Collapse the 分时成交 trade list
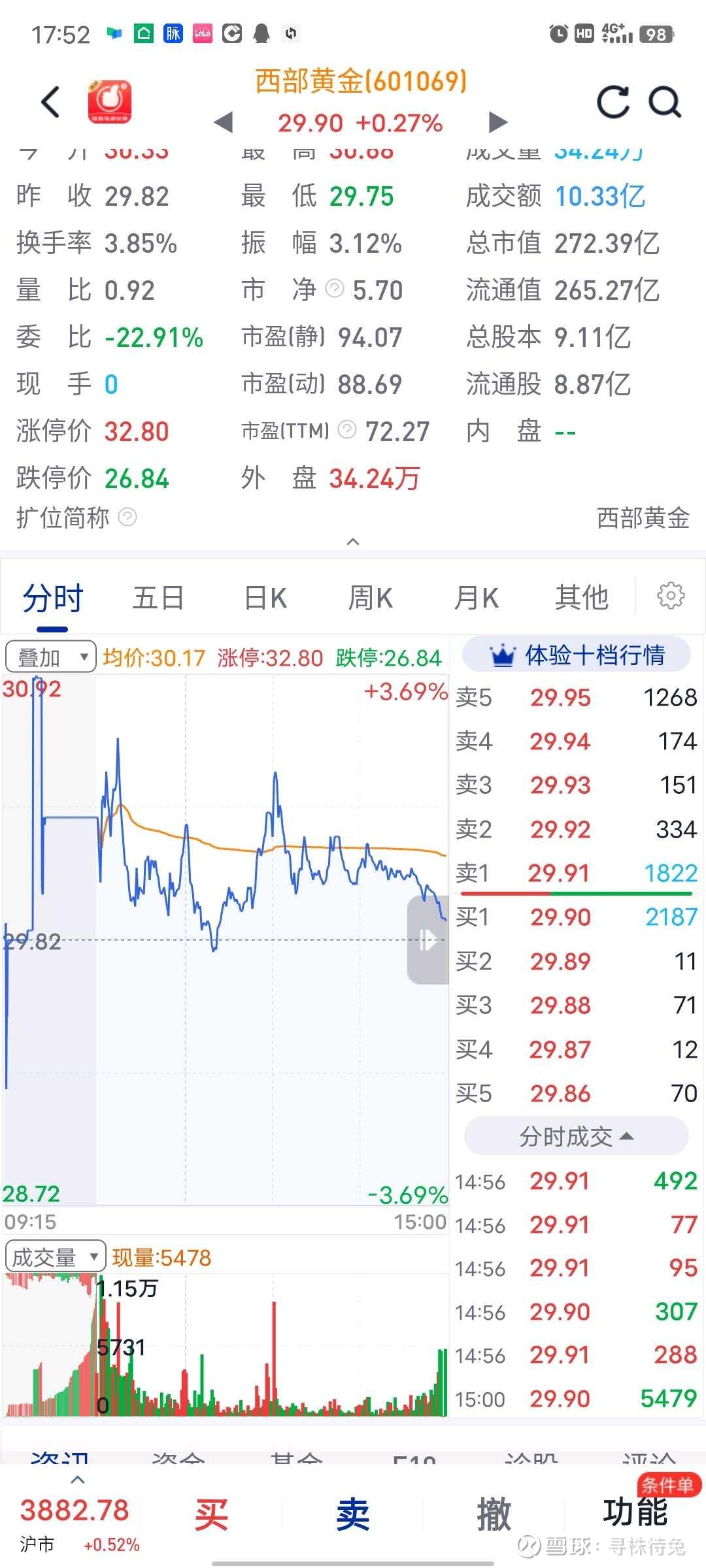 click(577, 1137)
